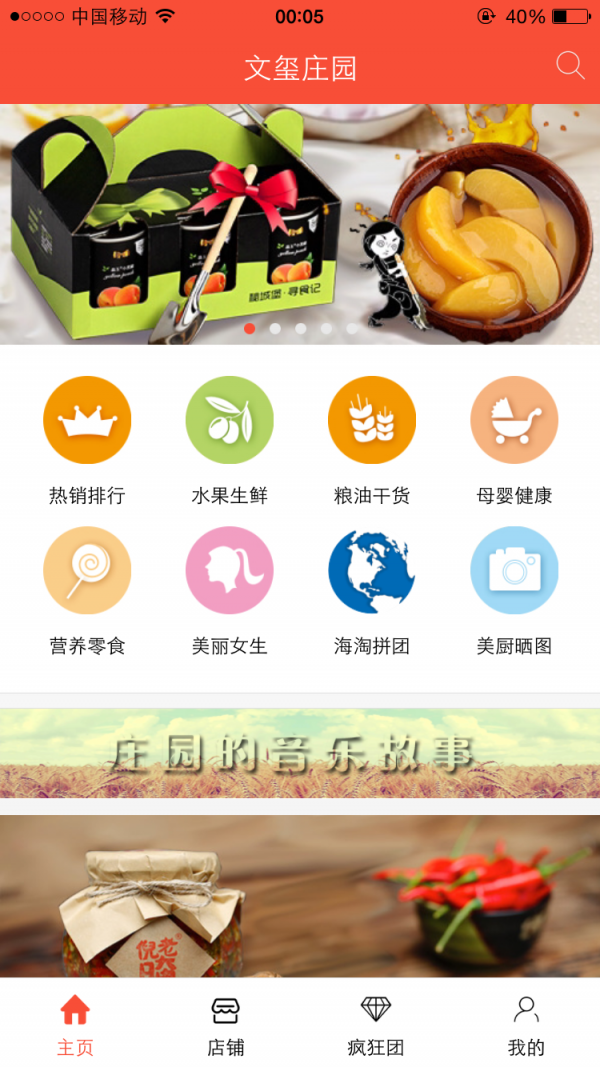Switch to the 主页 tab
The image size is (600, 1067).
click(75, 1024)
